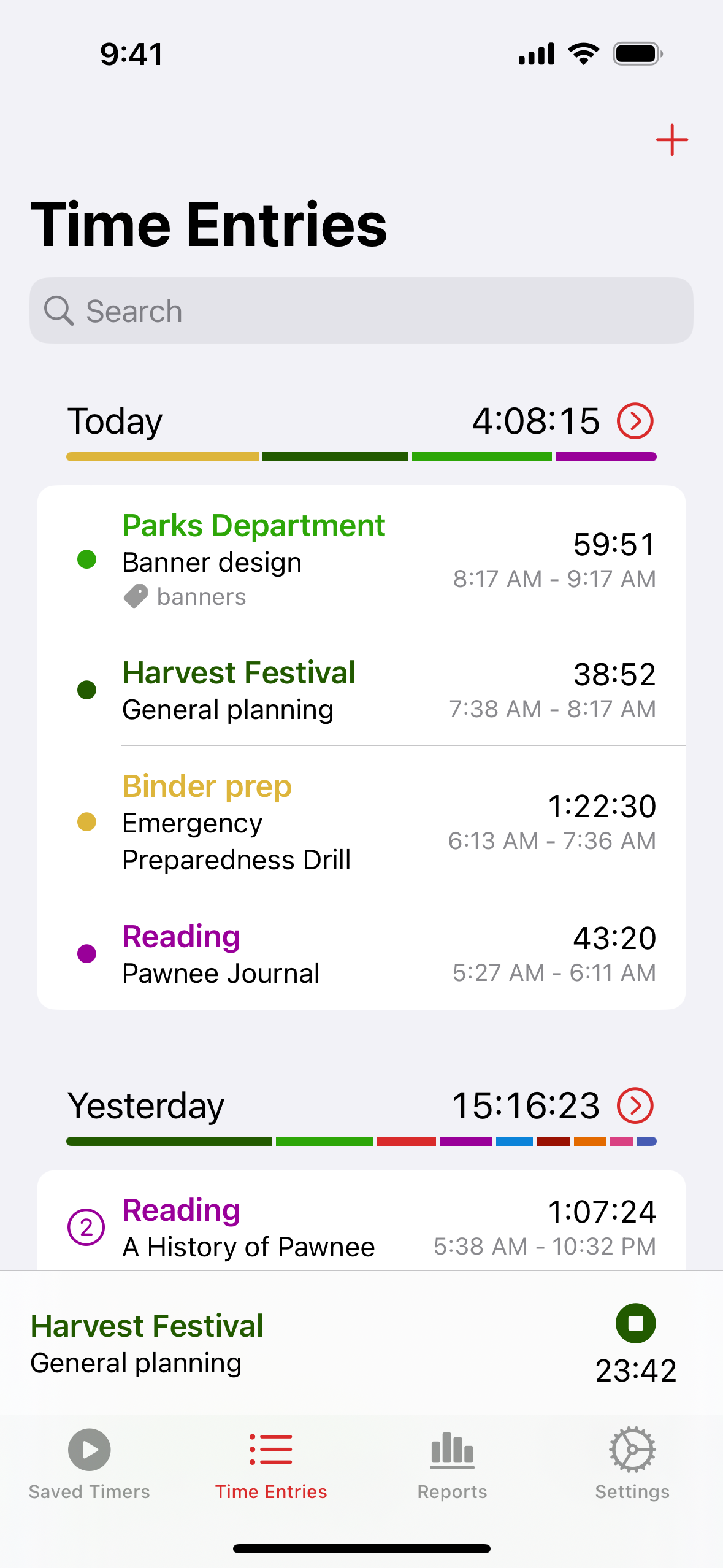Select the Time Entries tab
Image resolution: width=723 pixels, height=1568 pixels.
[x=271, y=1464]
